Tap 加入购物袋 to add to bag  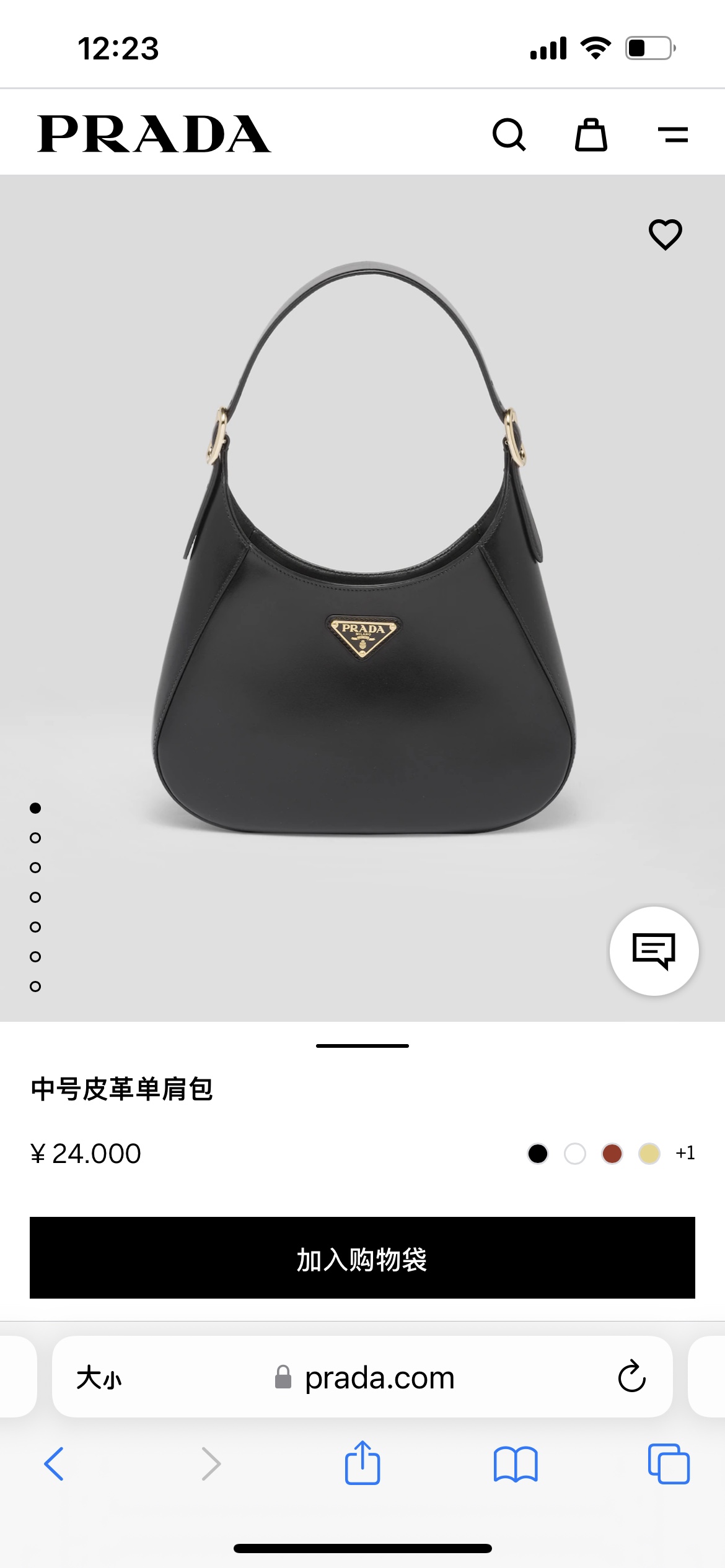(362, 1258)
